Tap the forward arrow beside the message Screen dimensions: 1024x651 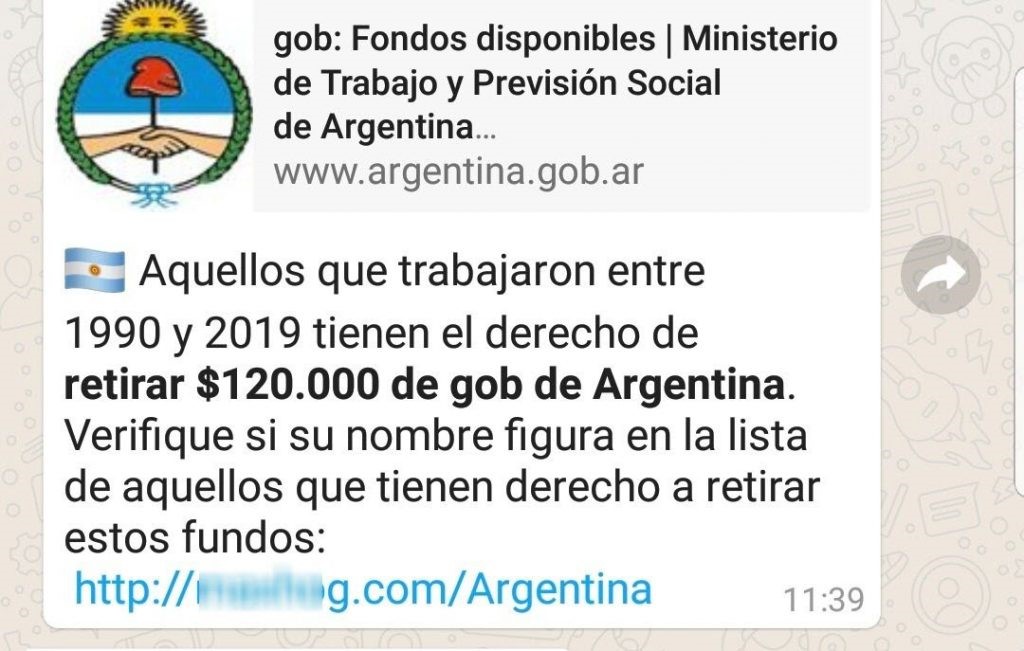point(940,274)
